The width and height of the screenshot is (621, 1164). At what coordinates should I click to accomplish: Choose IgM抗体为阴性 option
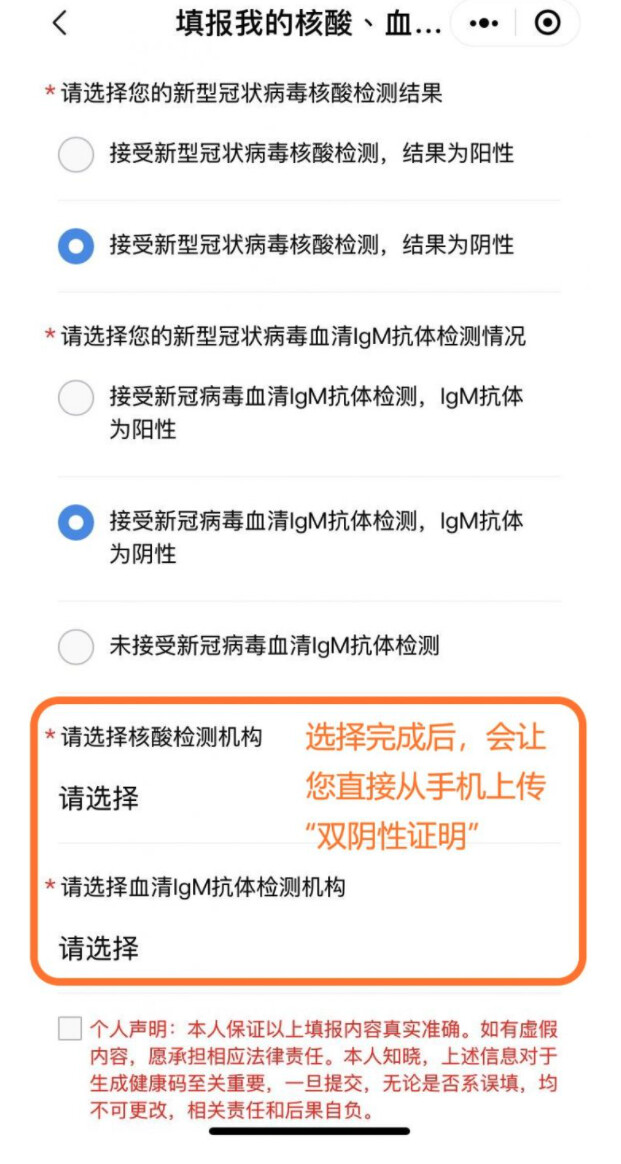coord(76,522)
